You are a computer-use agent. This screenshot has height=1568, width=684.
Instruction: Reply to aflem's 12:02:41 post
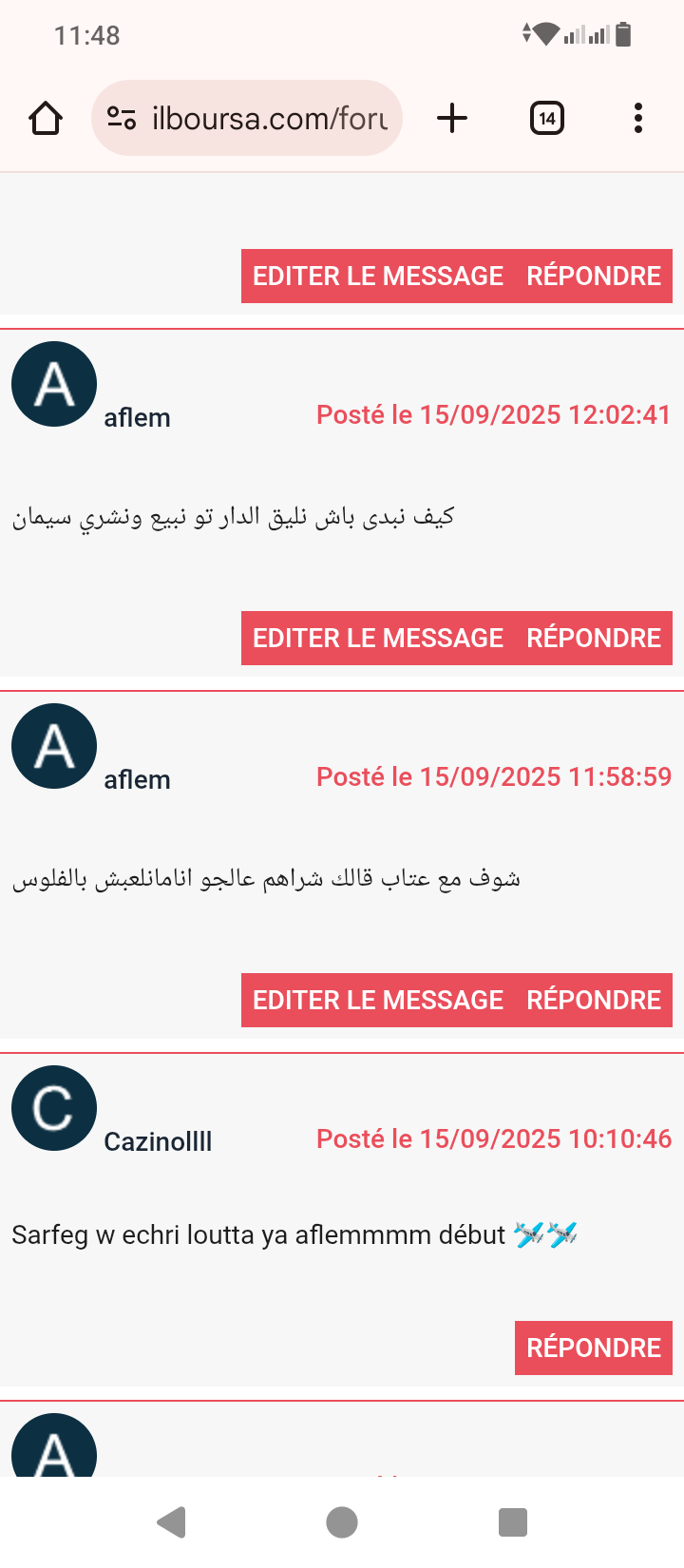click(x=594, y=639)
